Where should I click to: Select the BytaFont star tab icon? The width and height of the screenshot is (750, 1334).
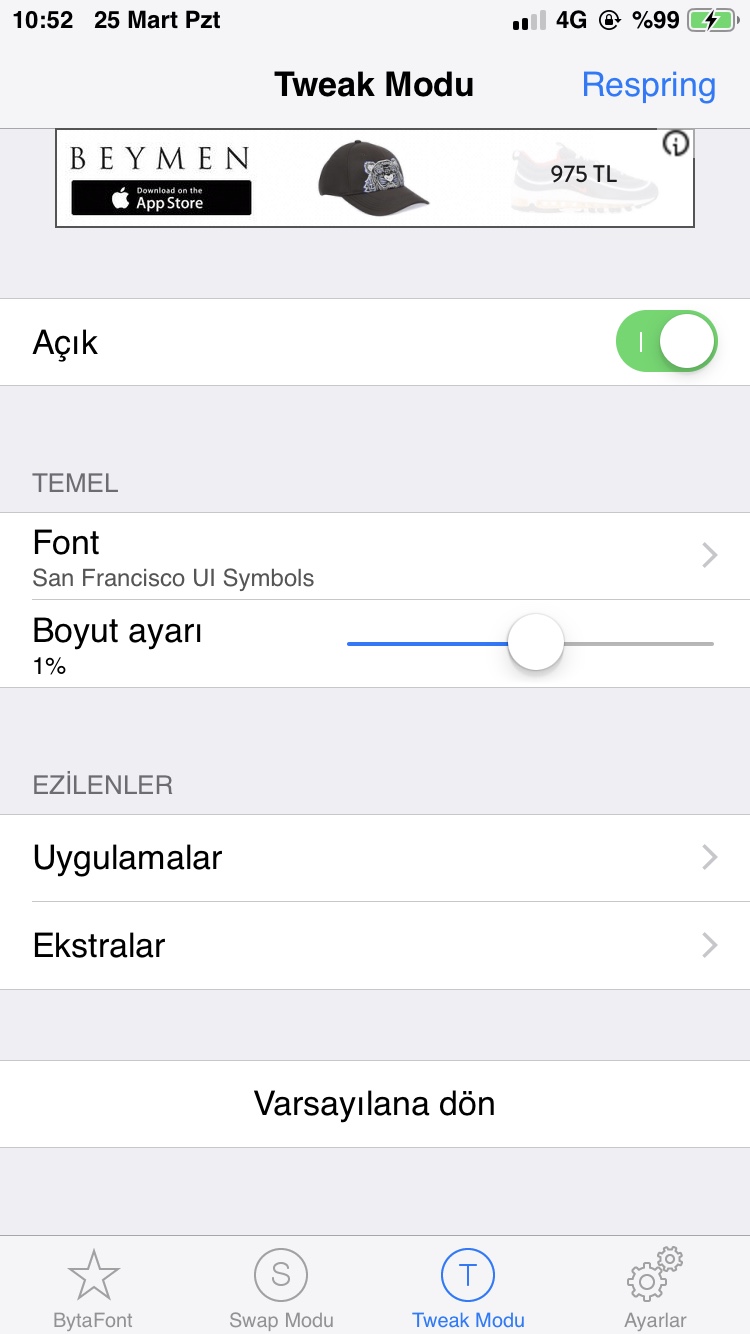93,1275
